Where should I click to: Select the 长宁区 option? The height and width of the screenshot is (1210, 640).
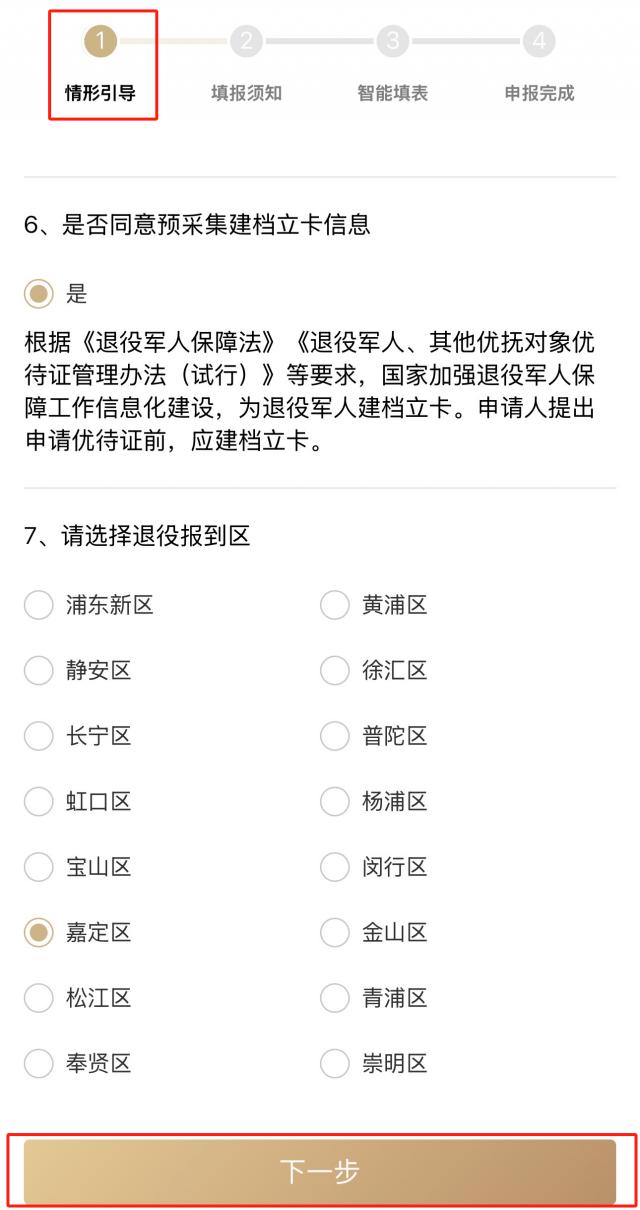(x=38, y=737)
